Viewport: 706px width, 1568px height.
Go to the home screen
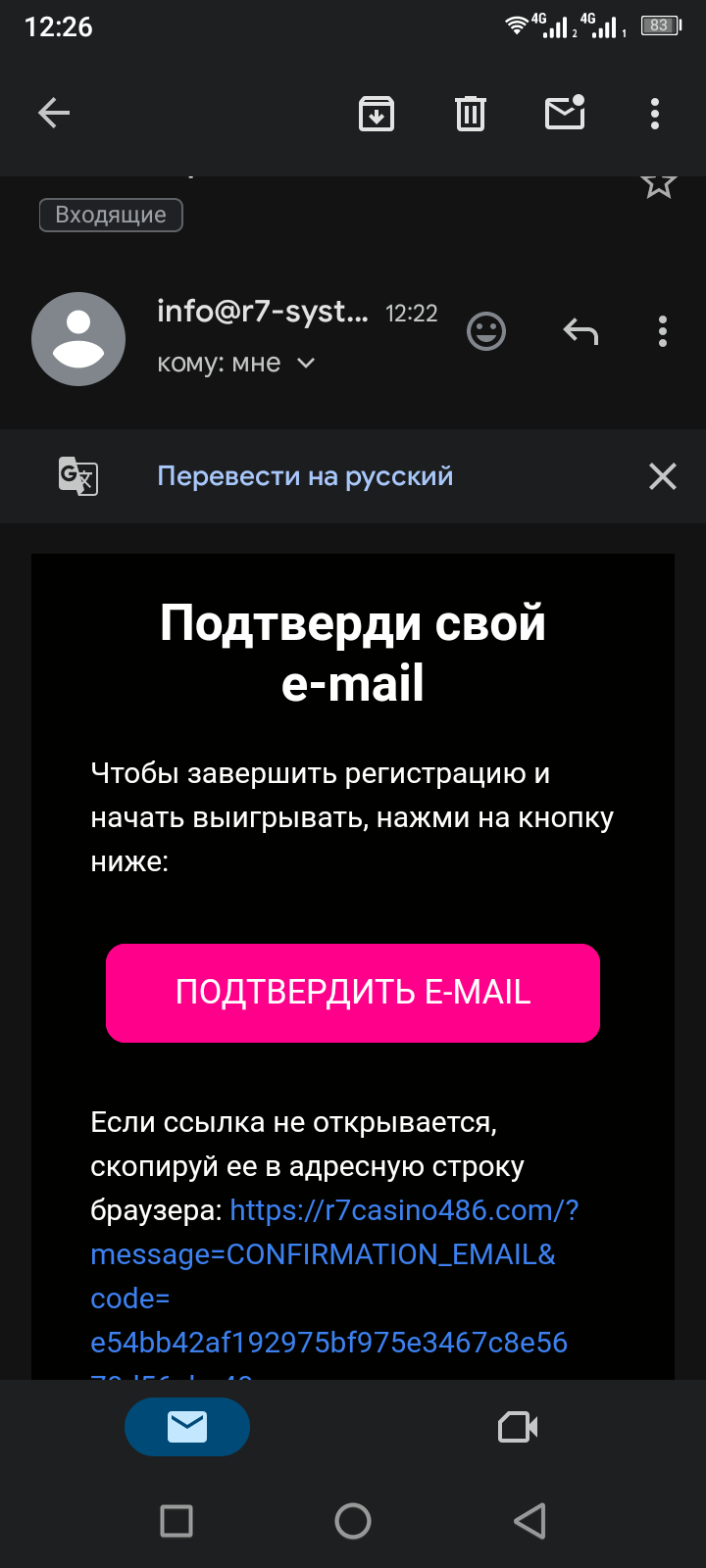pyautogui.click(x=353, y=1521)
